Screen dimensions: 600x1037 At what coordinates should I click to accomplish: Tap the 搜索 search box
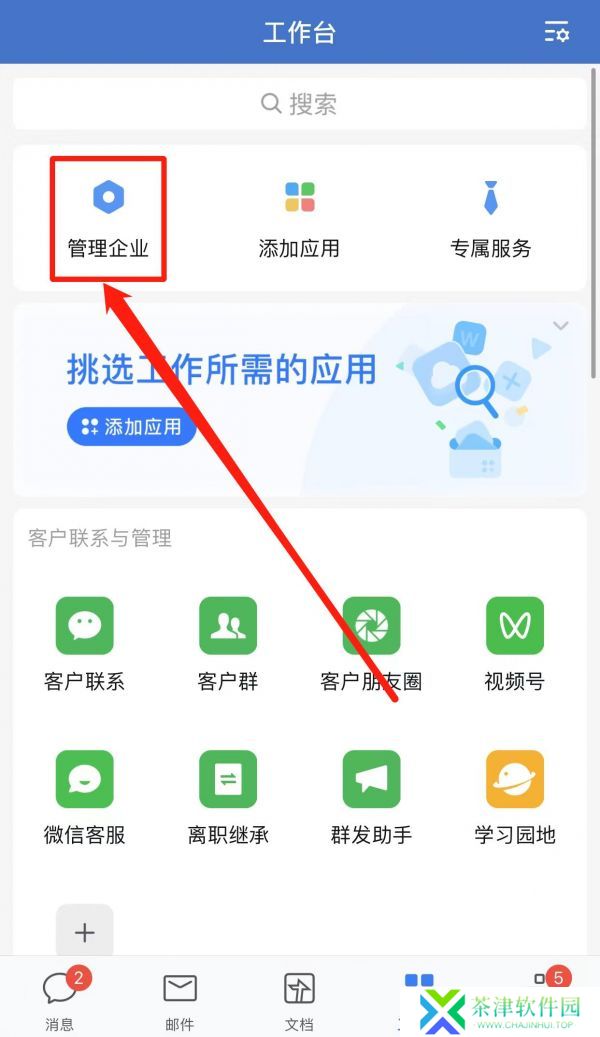coord(299,104)
